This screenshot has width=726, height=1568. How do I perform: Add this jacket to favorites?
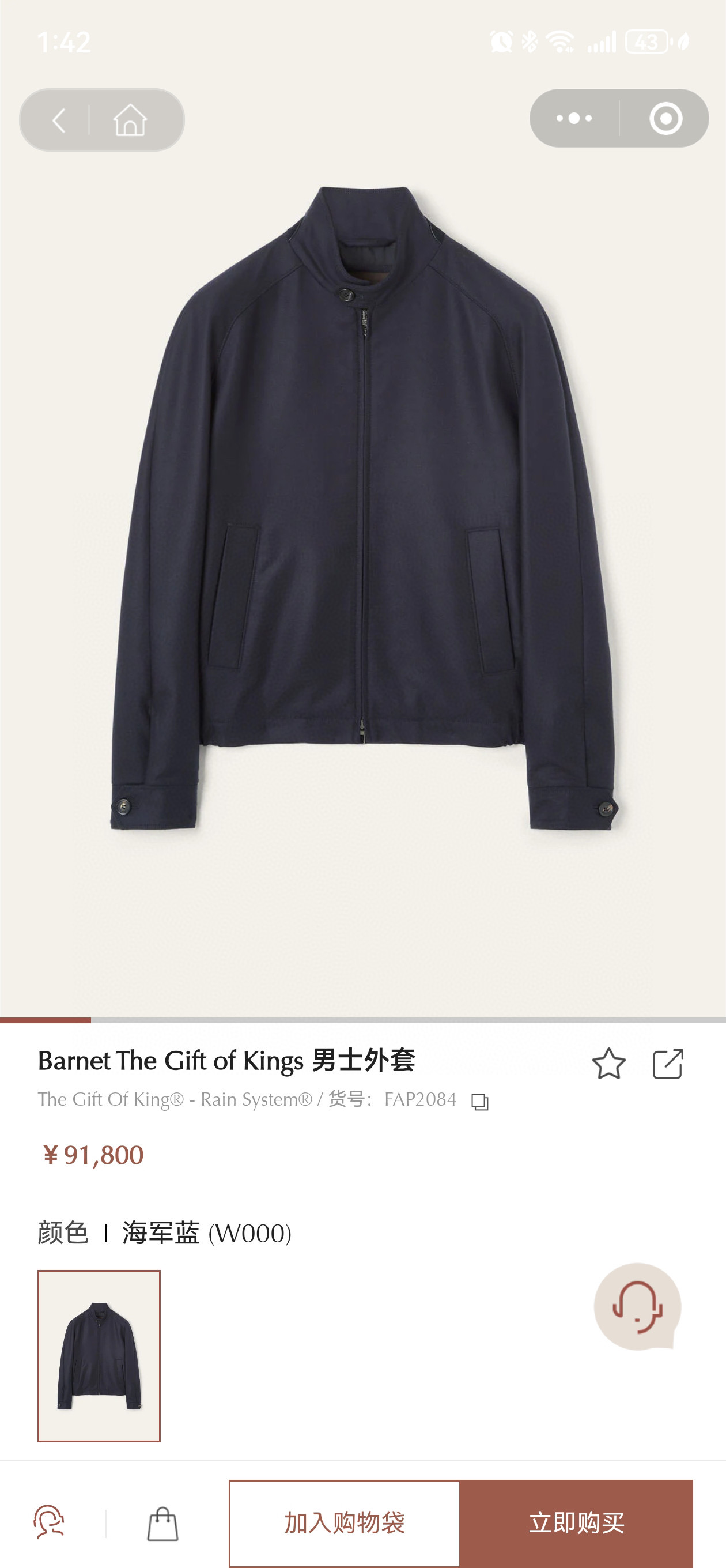(608, 1064)
